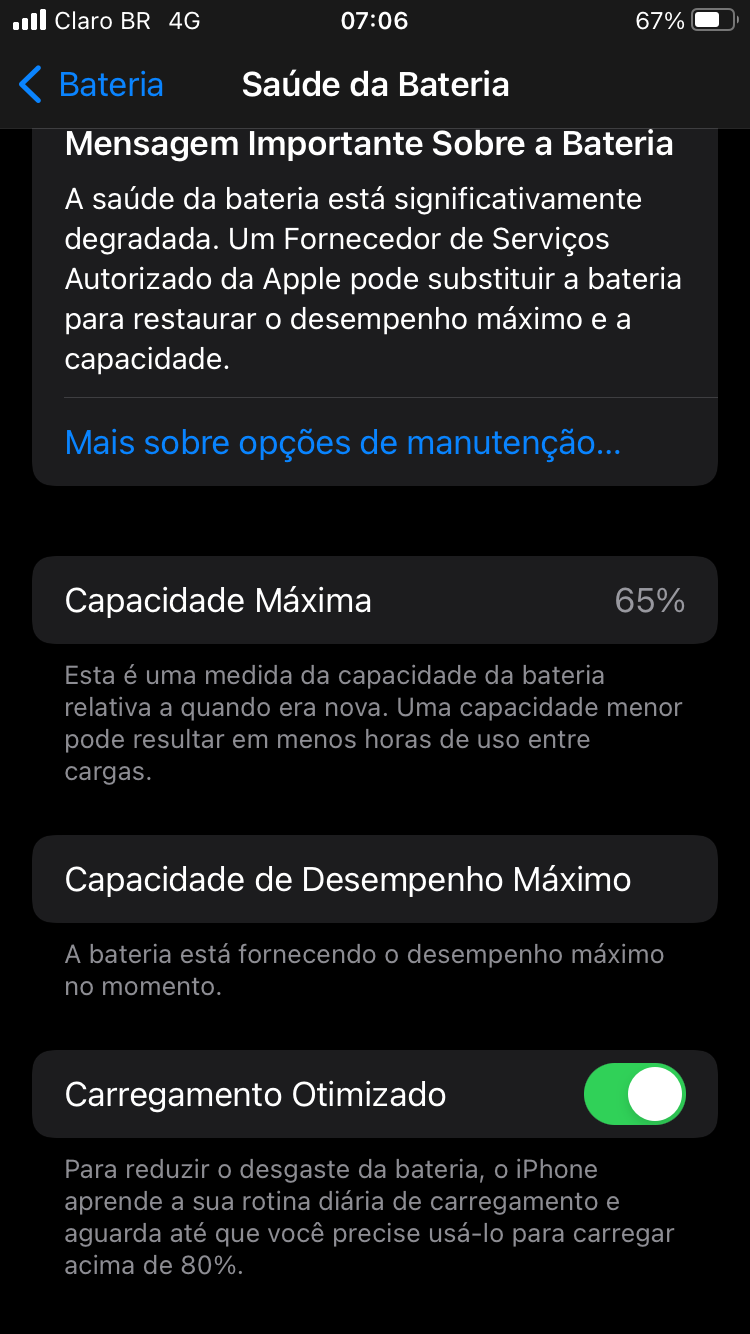Go back to the Bateria settings
Viewport: 750px width, 1334px height.
pos(91,85)
